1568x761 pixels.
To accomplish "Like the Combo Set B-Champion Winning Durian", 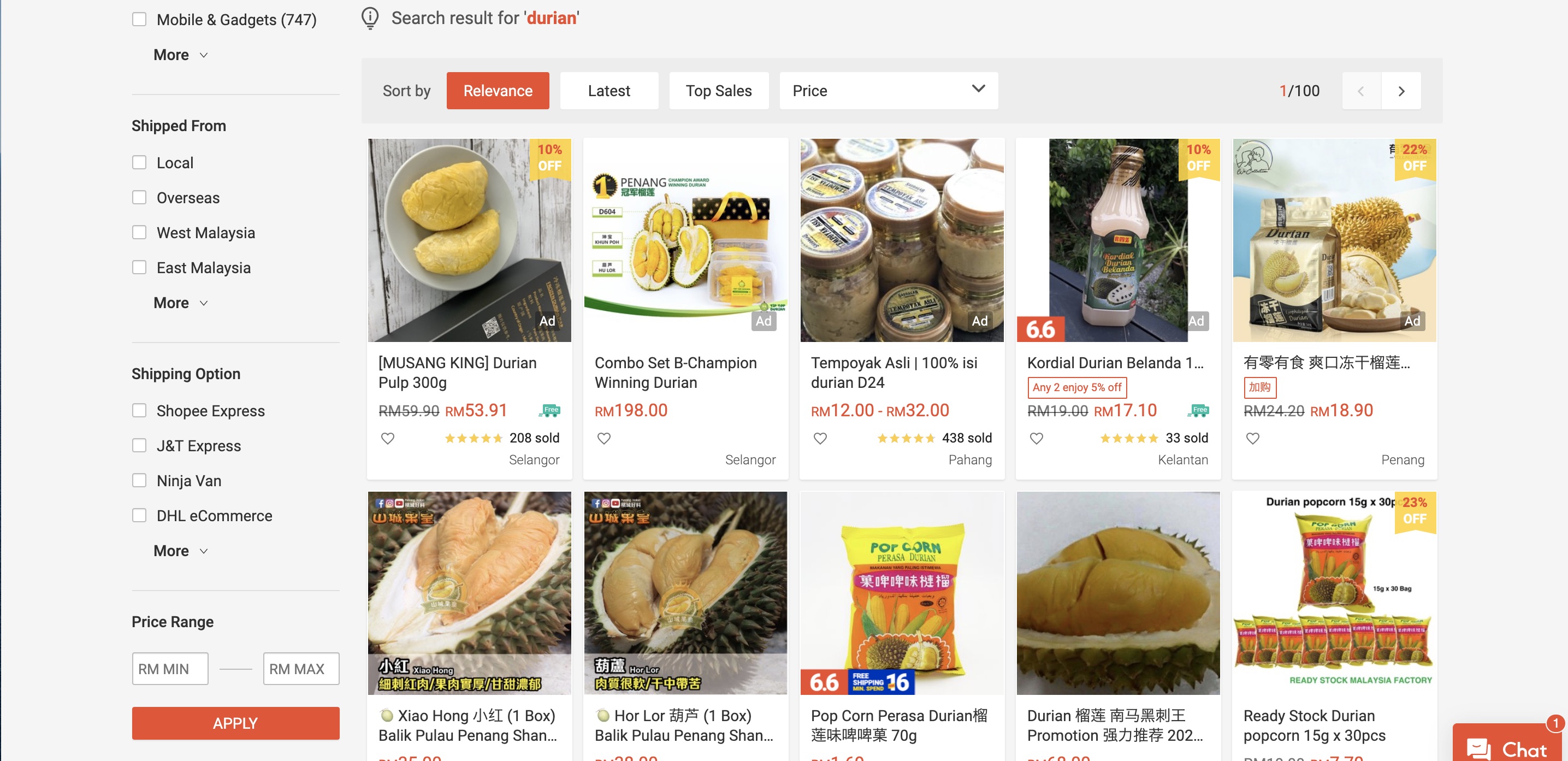I will tap(603, 438).
